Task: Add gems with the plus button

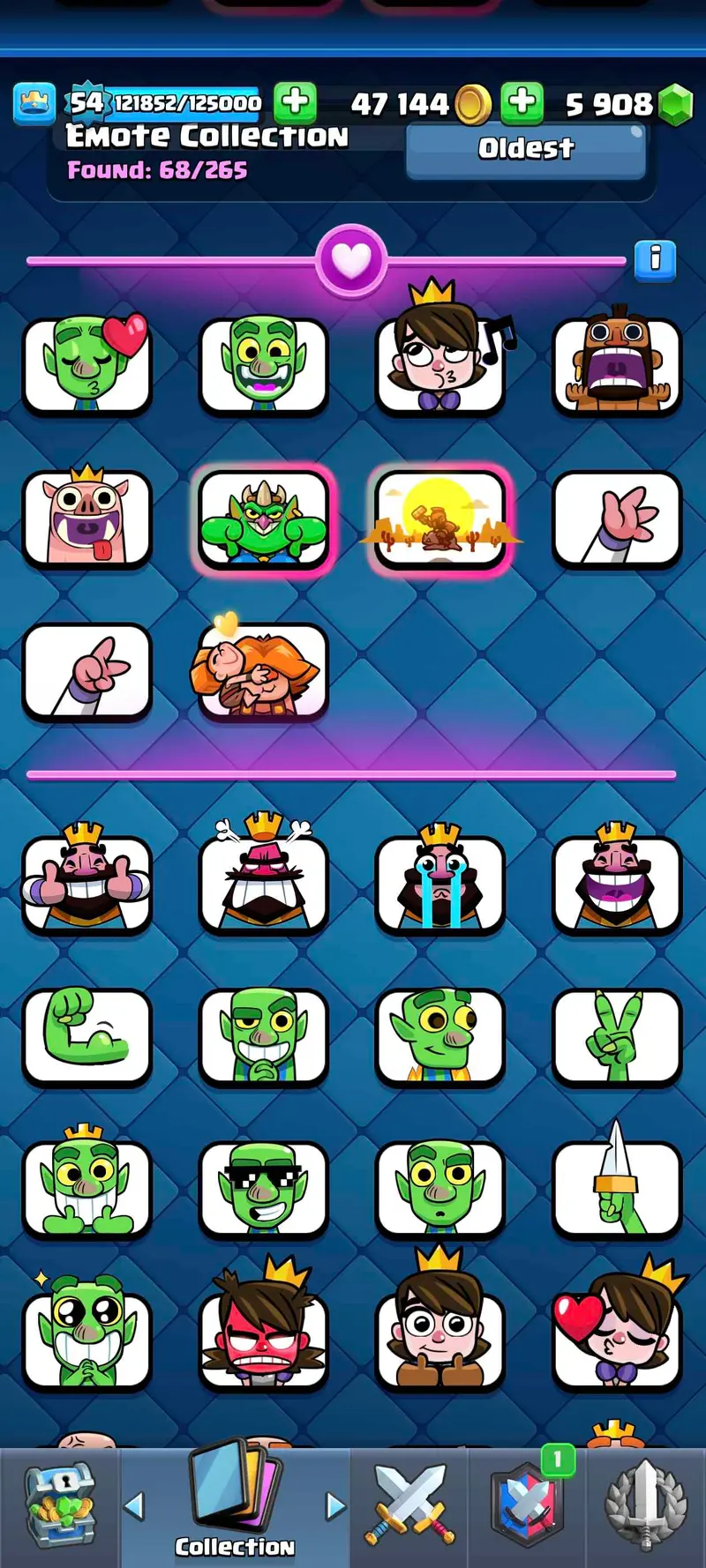Action: pyautogui.click(x=522, y=102)
